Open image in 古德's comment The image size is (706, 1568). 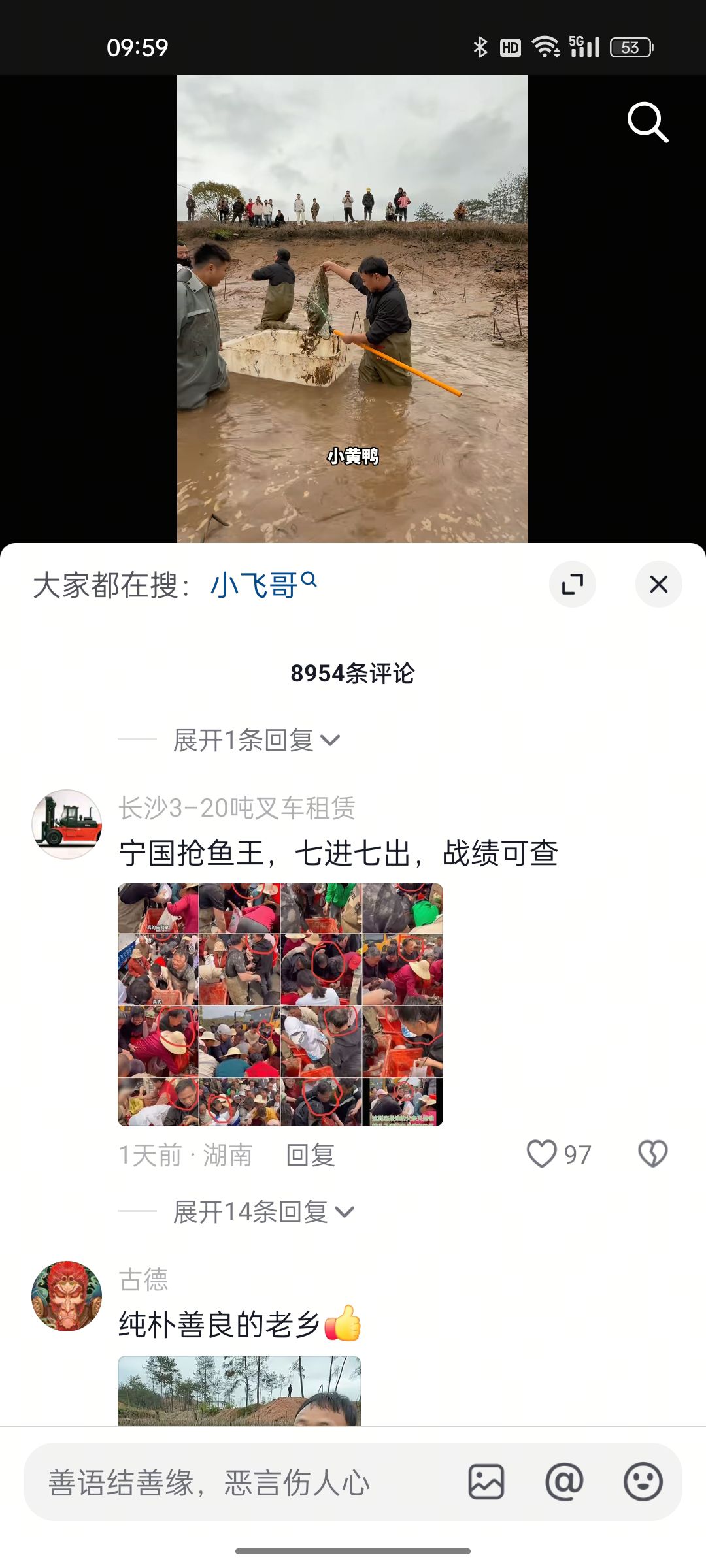239,1390
